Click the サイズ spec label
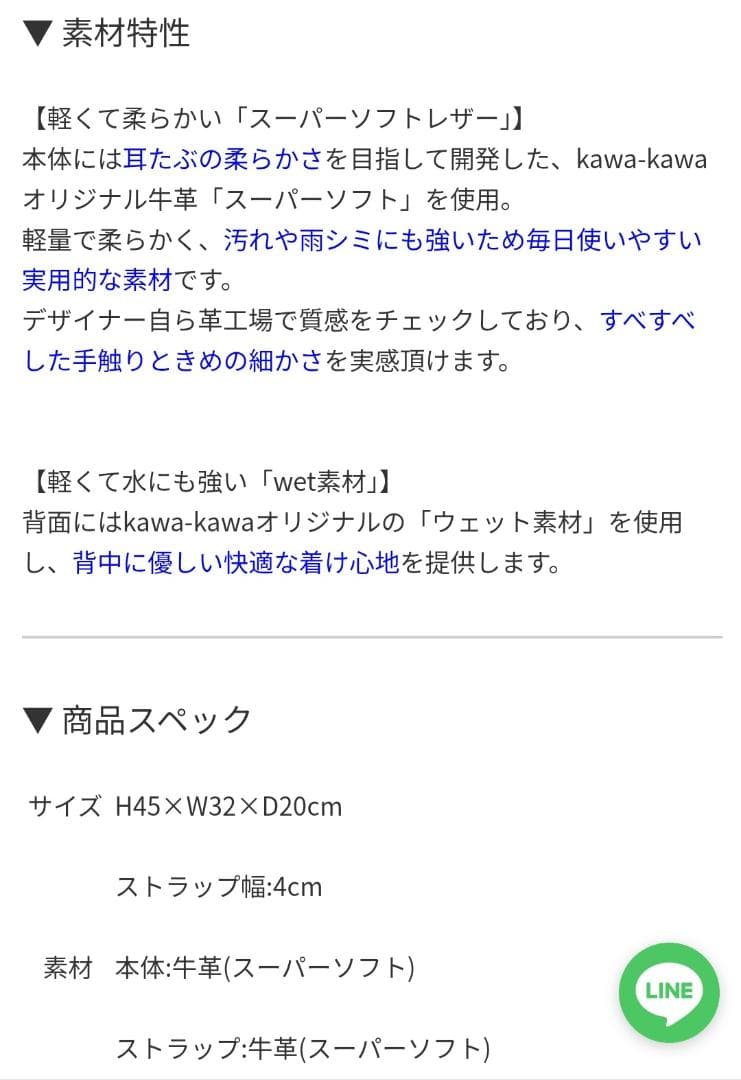 [x=62, y=806]
